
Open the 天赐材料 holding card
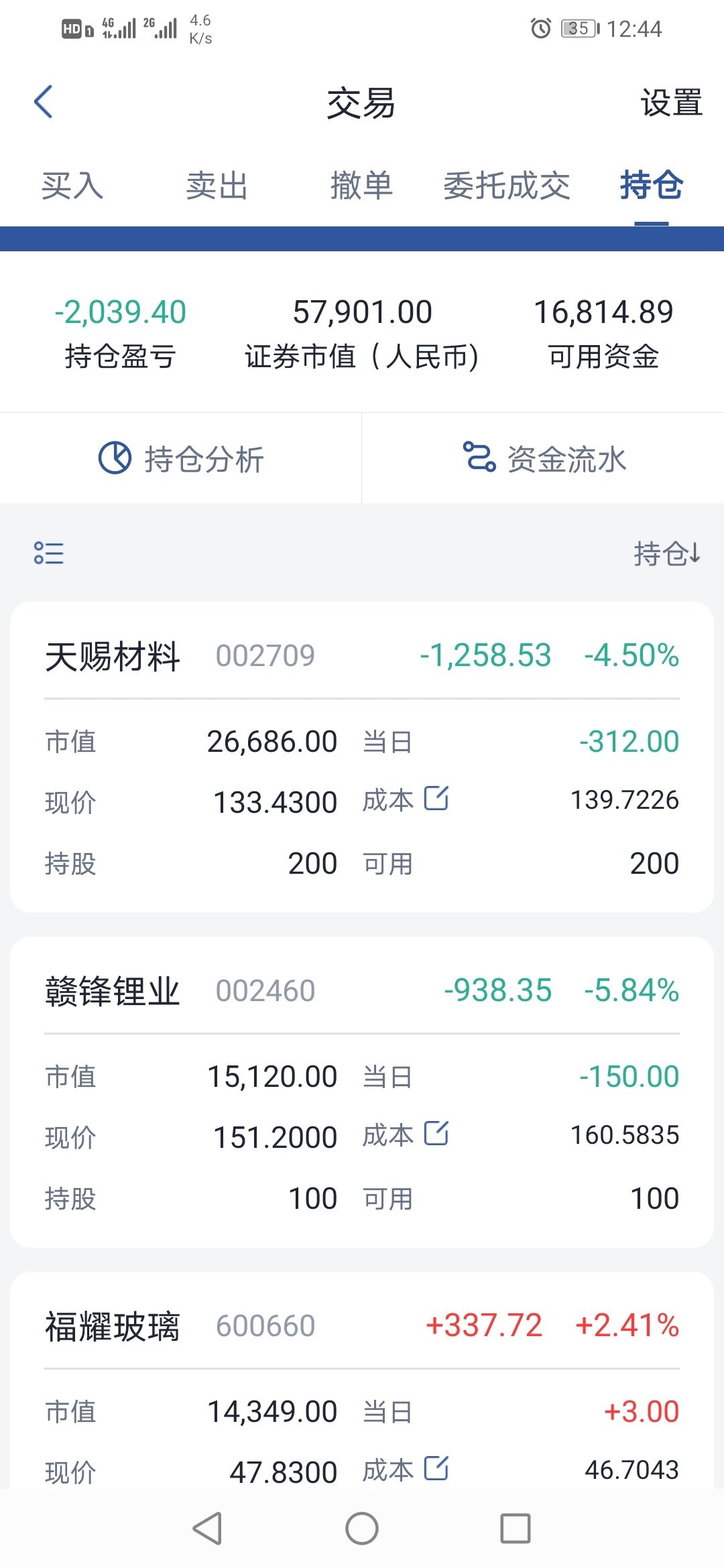pos(113,656)
